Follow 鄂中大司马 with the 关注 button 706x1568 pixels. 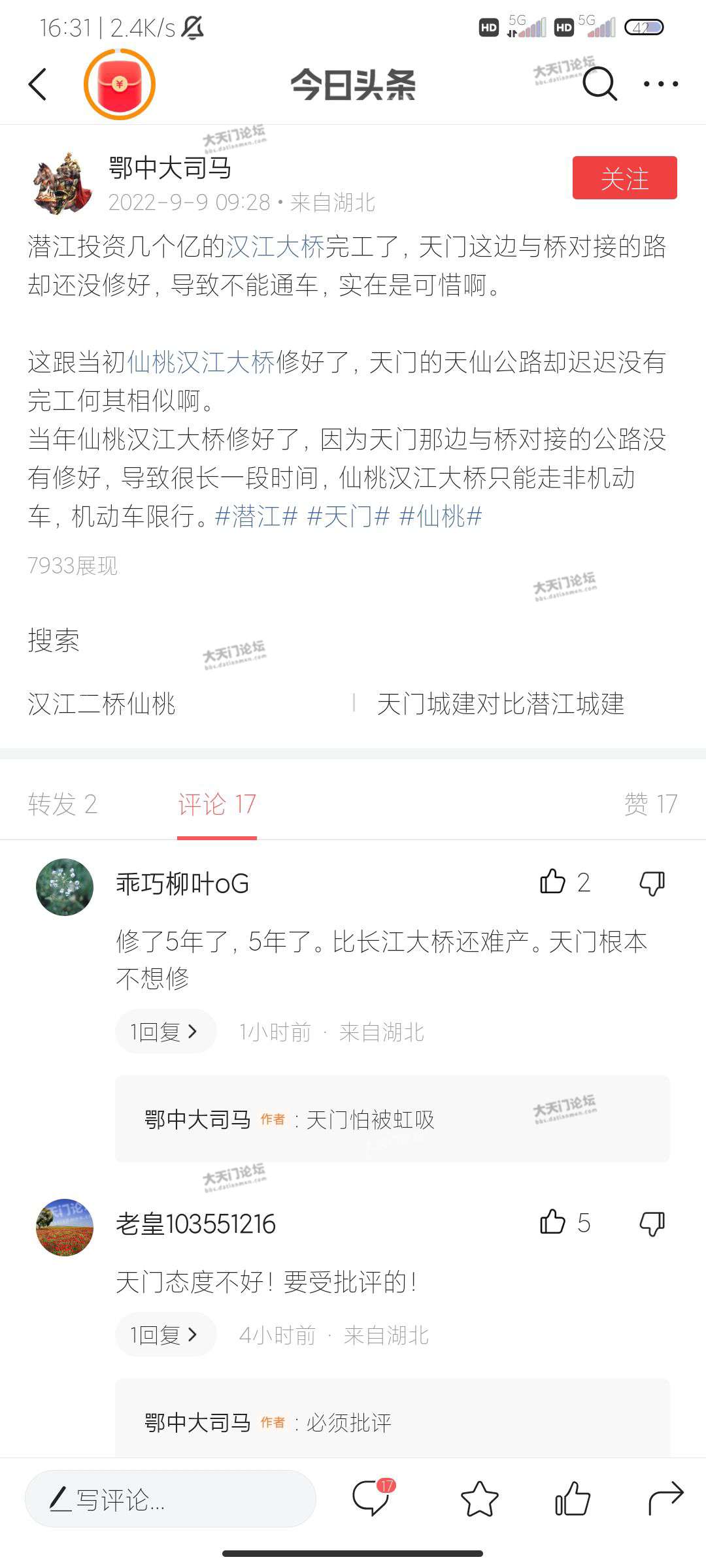click(624, 178)
